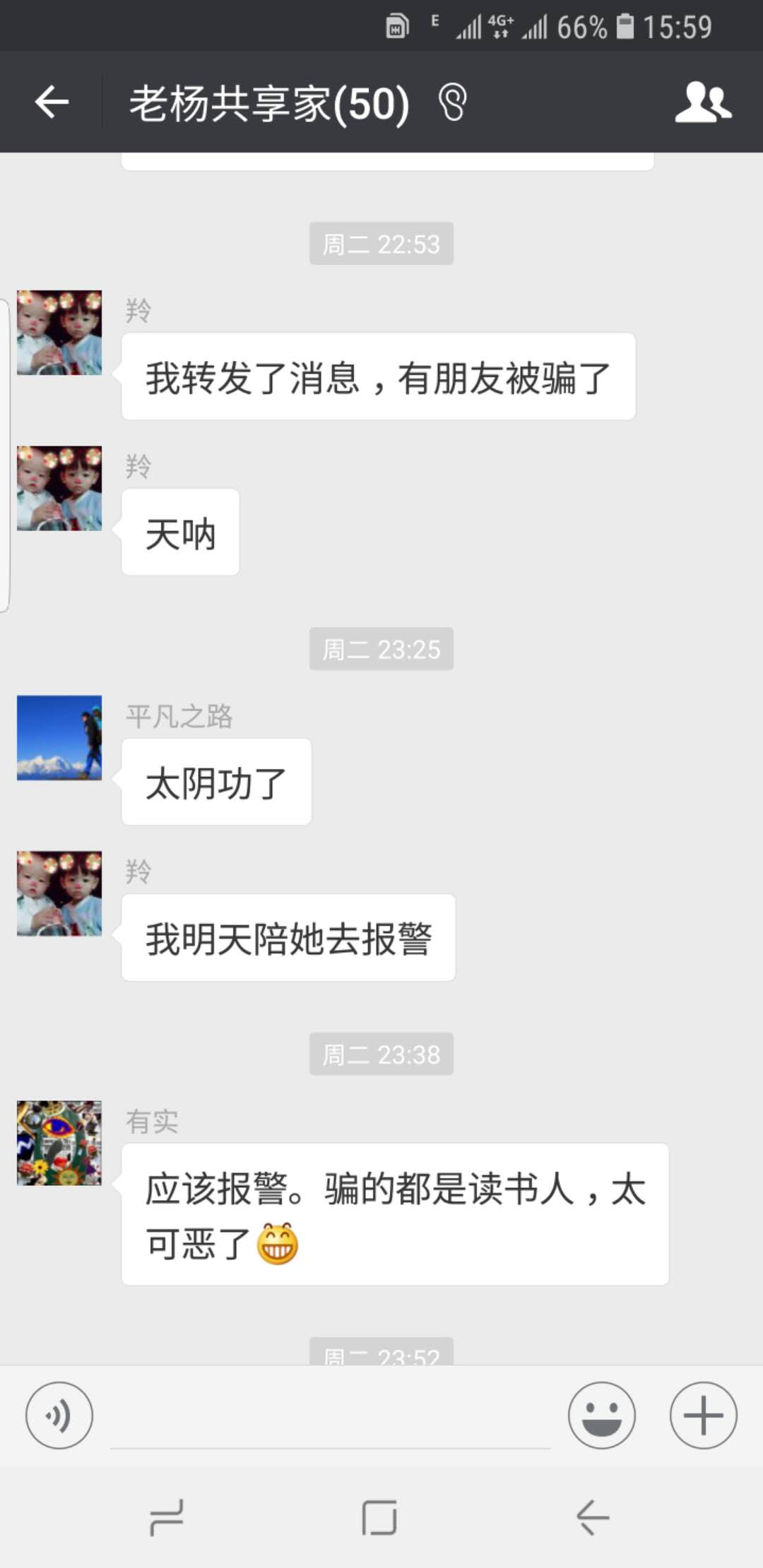Go back to the chat list
This screenshot has height=1568, width=763.
[x=52, y=103]
